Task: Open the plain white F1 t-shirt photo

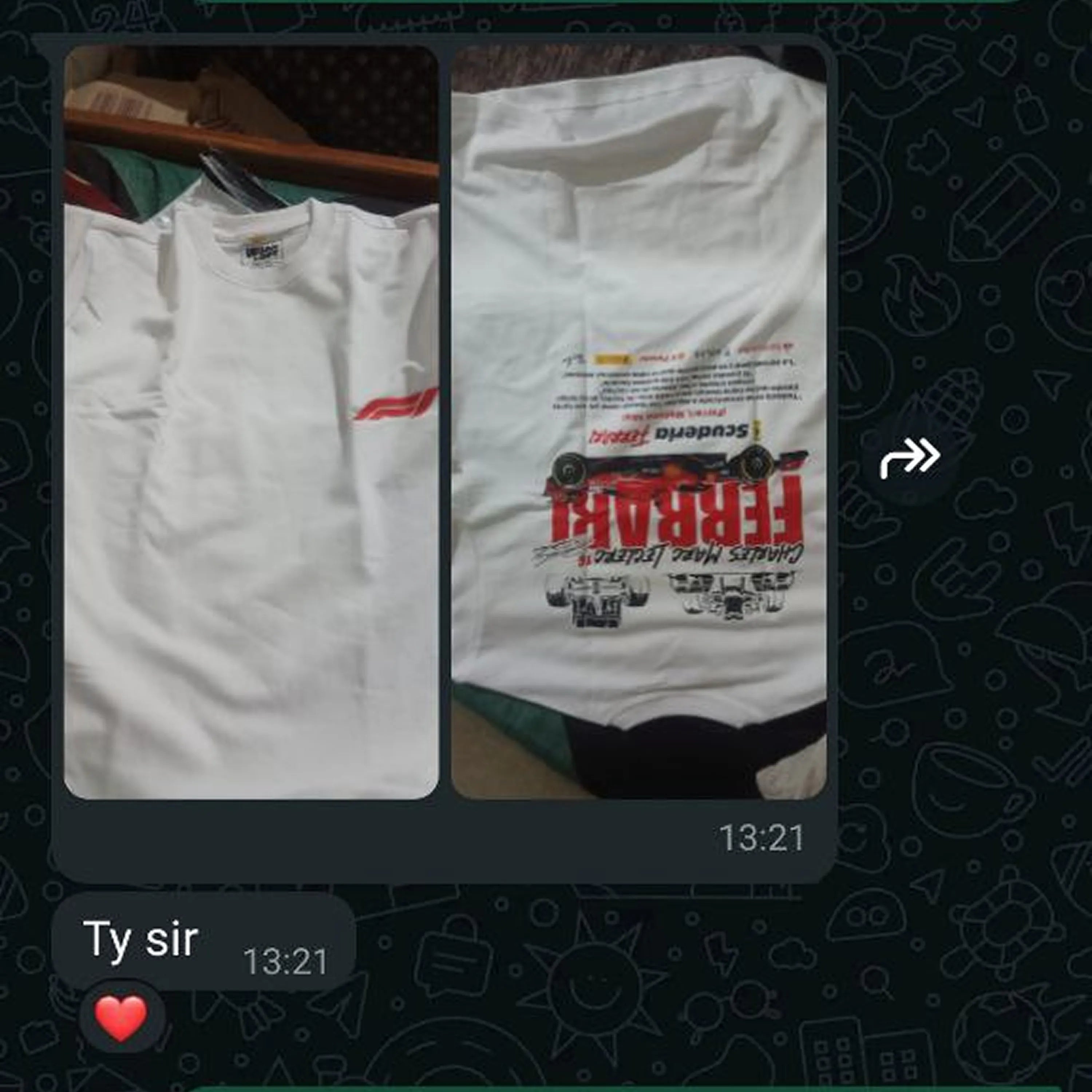Action: tap(251, 423)
